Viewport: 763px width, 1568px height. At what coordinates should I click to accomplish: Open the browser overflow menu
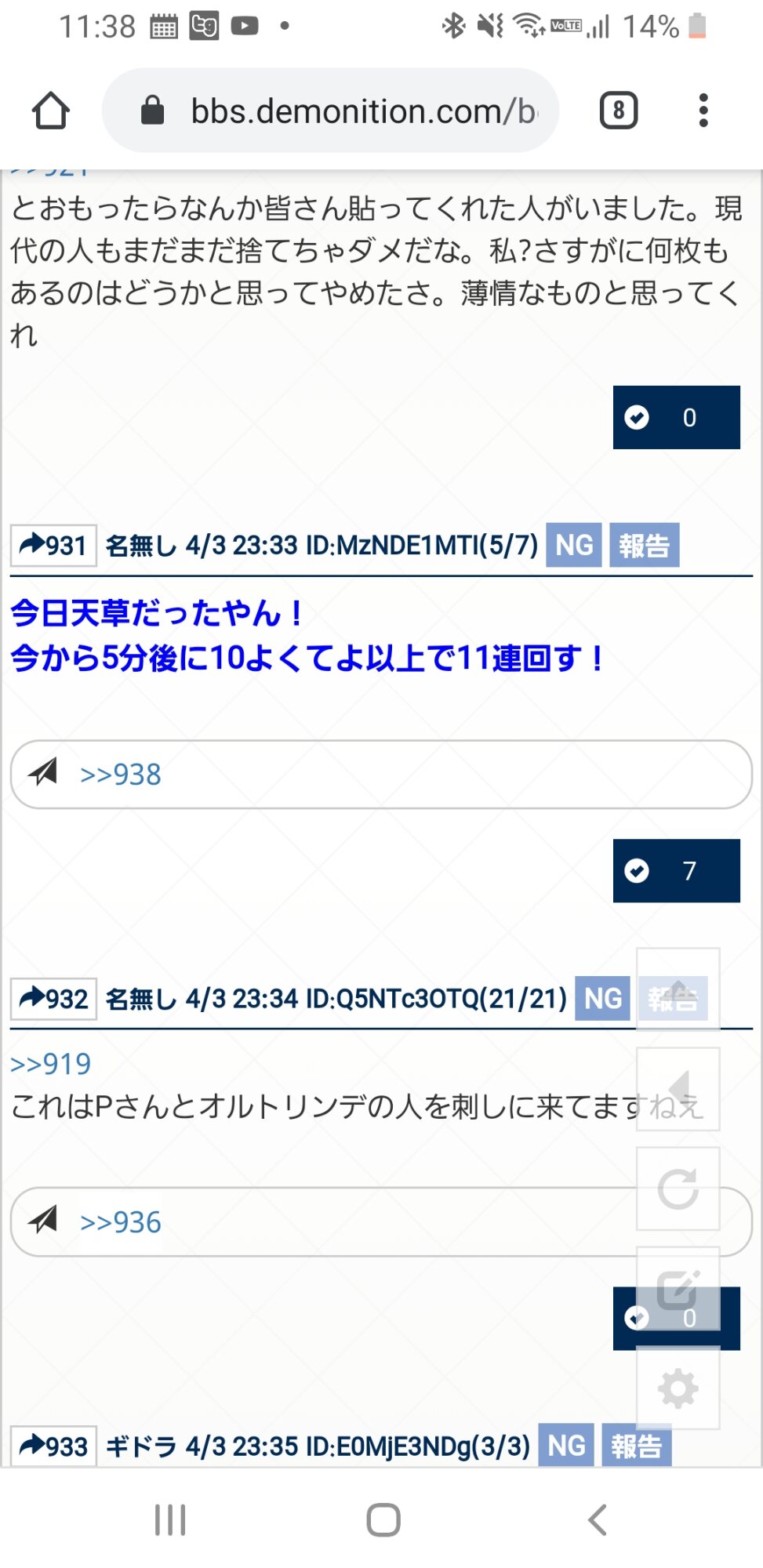(703, 111)
